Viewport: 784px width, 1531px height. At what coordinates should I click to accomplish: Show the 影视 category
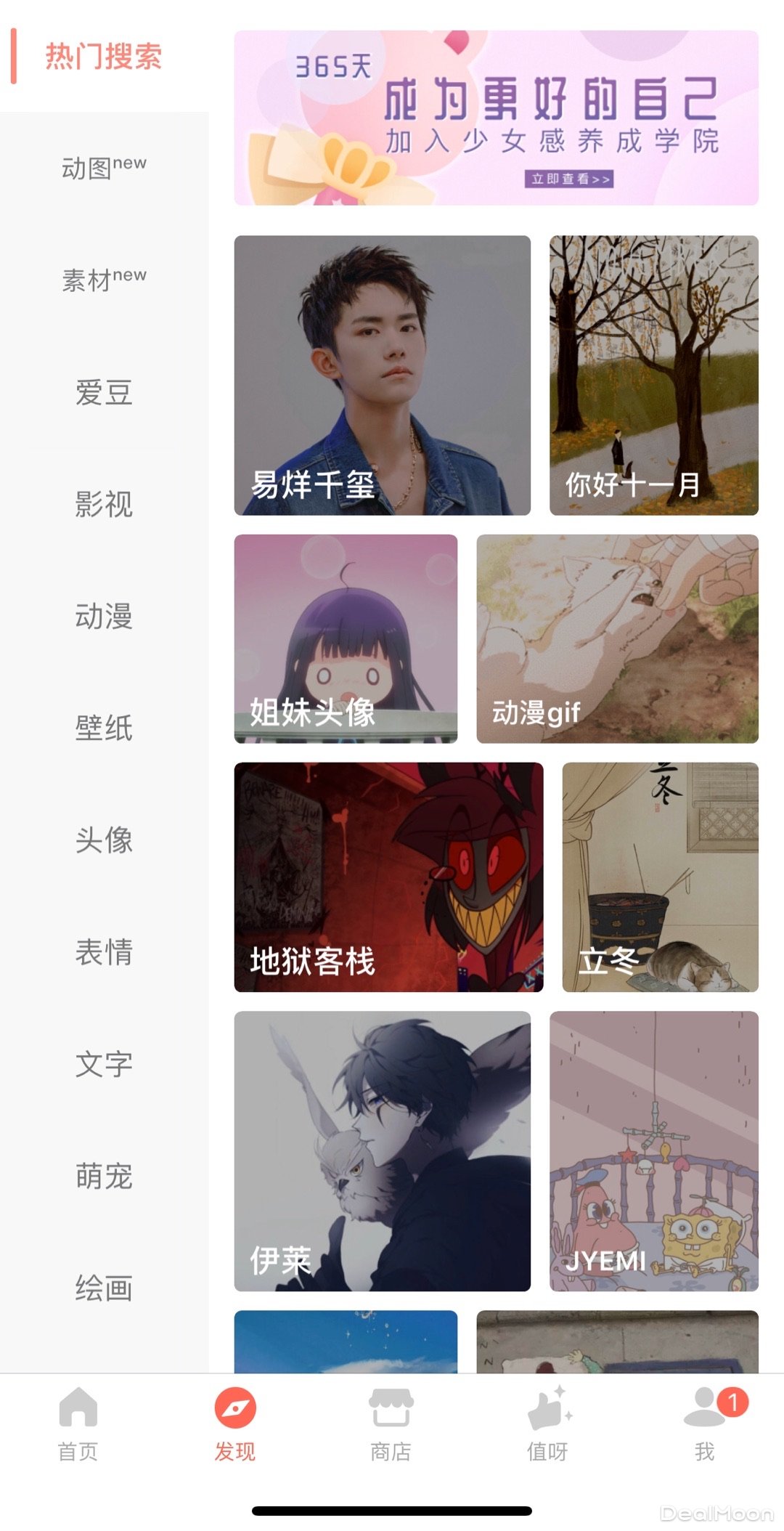tap(104, 504)
